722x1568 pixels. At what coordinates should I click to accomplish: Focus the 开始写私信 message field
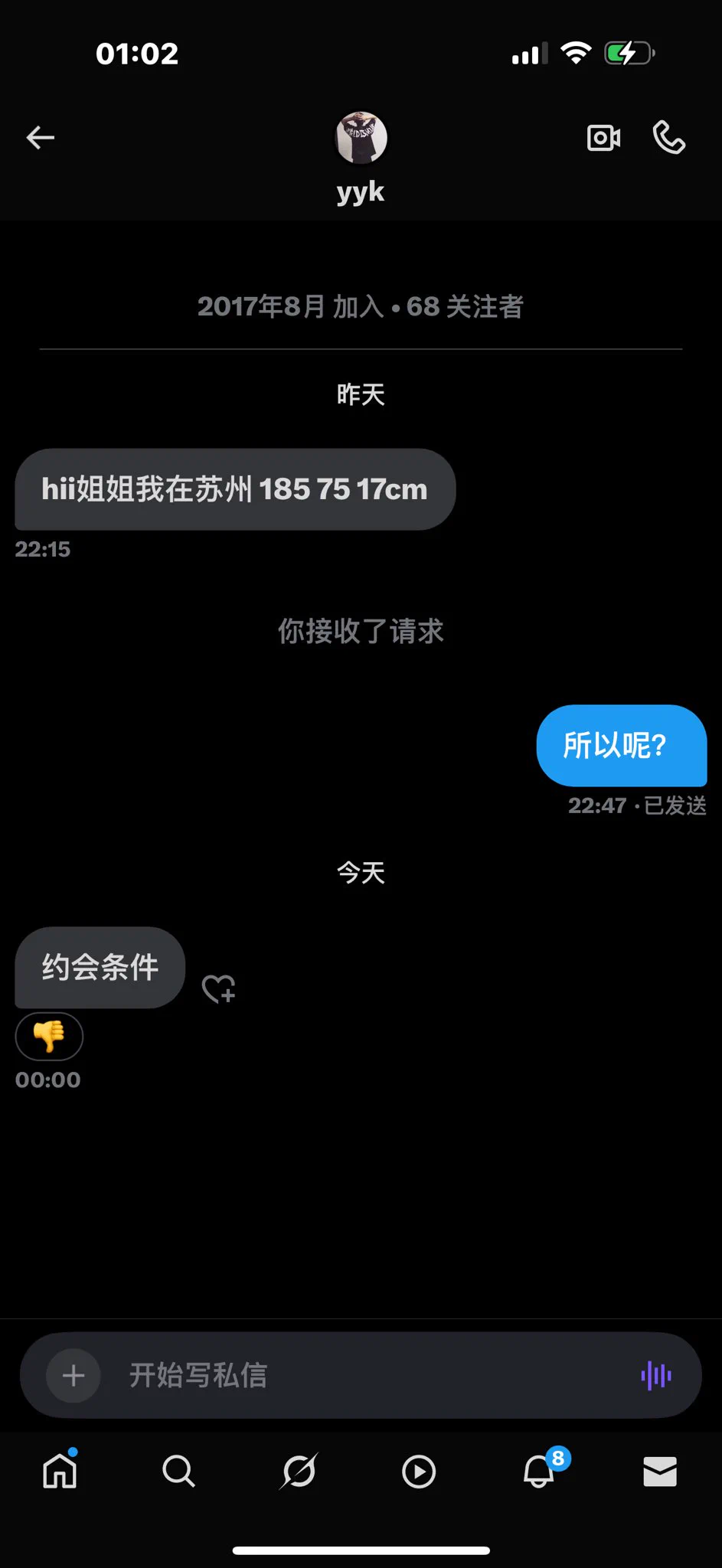point(368,1376)
